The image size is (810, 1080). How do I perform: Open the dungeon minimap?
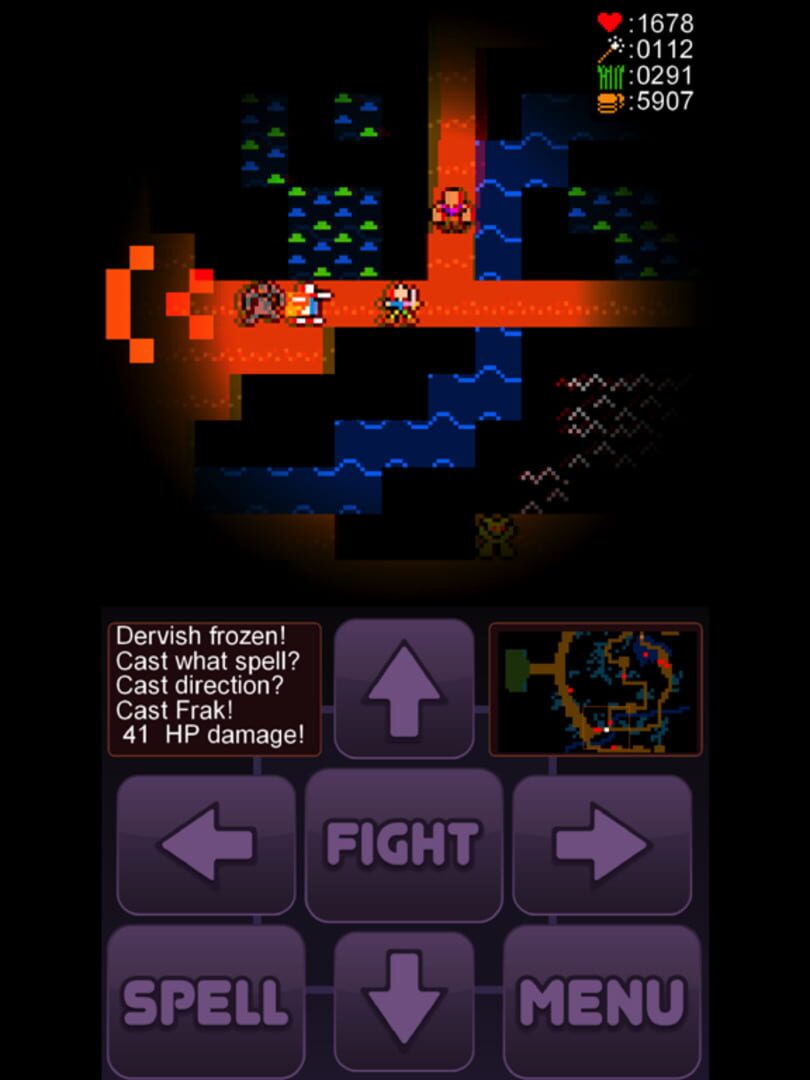595,689
